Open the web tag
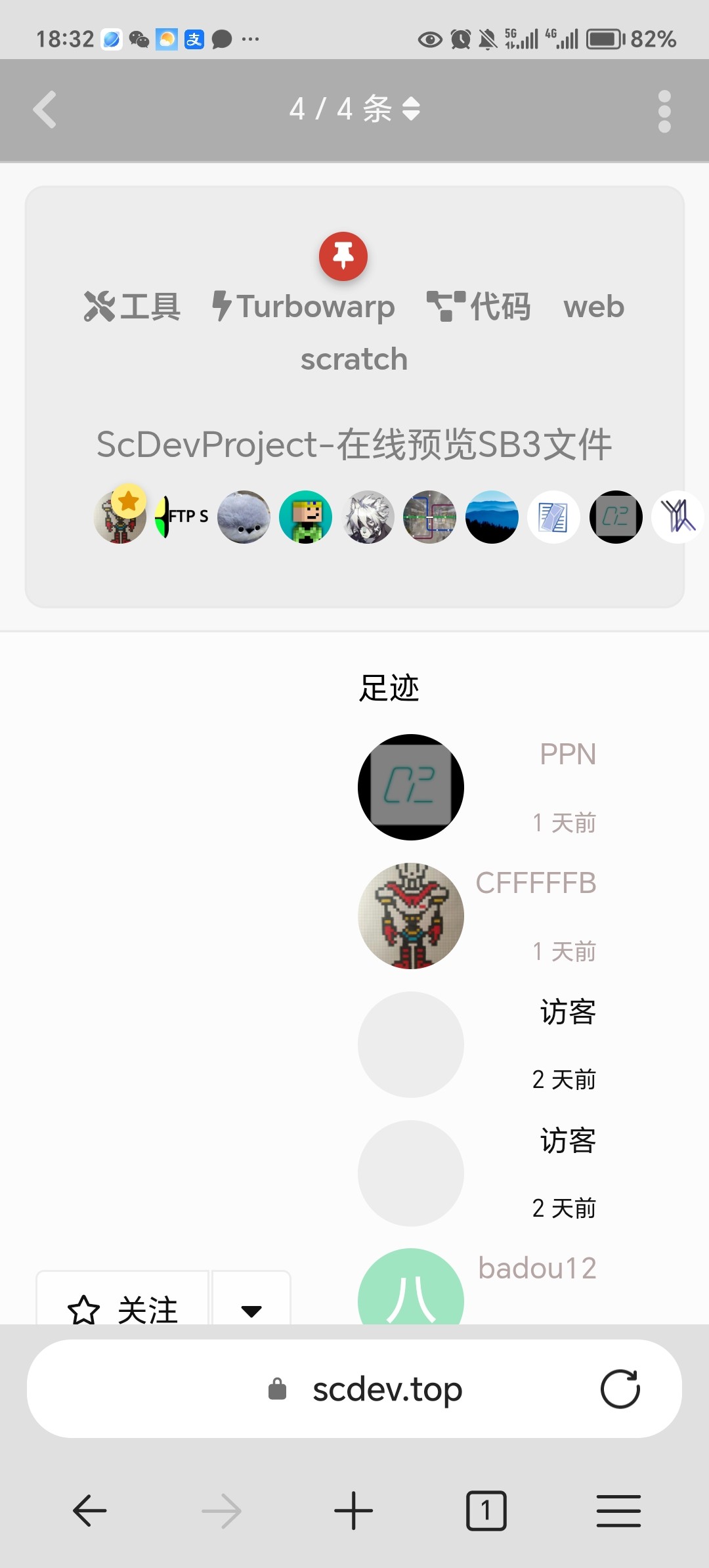This screenshot has height=1568, width=709. 593,306
